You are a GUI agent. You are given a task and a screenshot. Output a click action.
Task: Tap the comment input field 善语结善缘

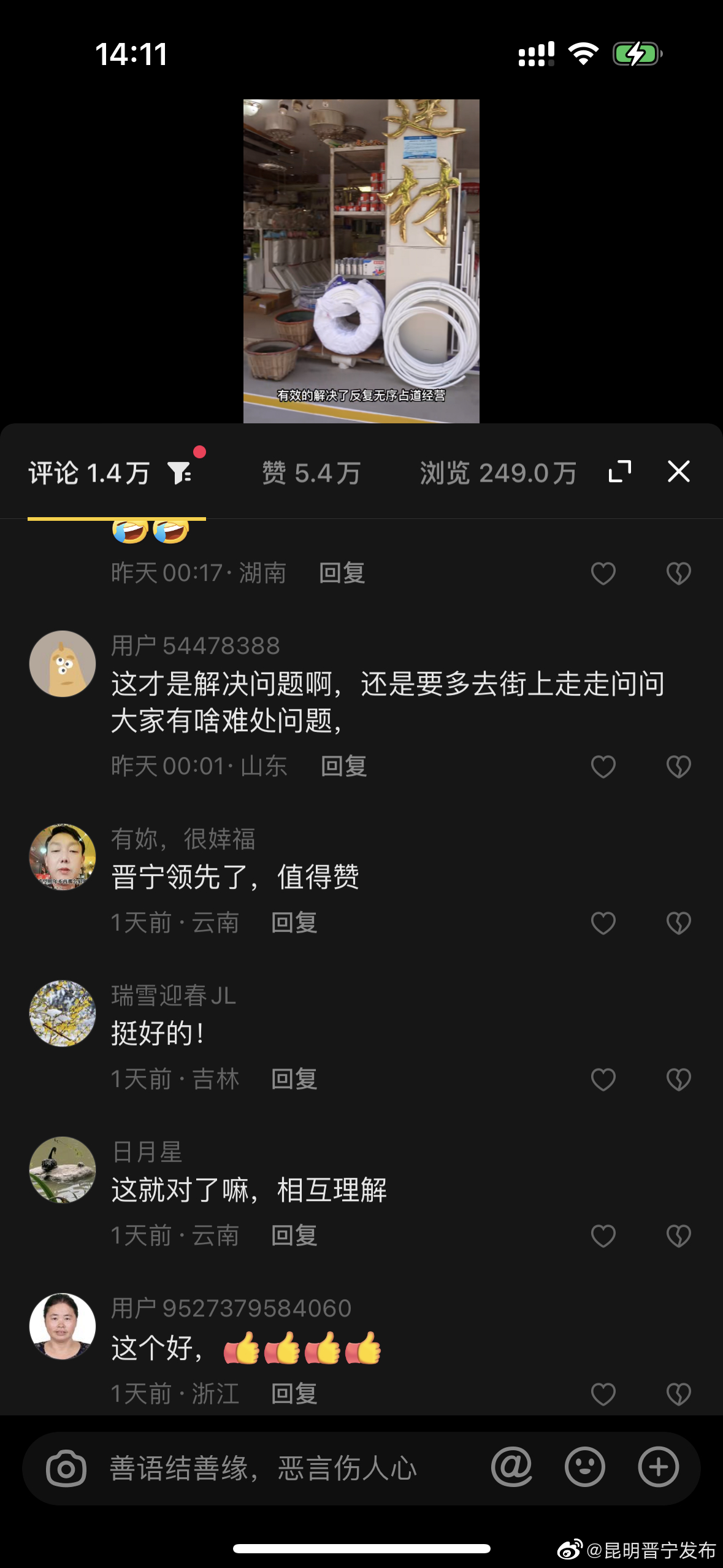[264, 1469]
